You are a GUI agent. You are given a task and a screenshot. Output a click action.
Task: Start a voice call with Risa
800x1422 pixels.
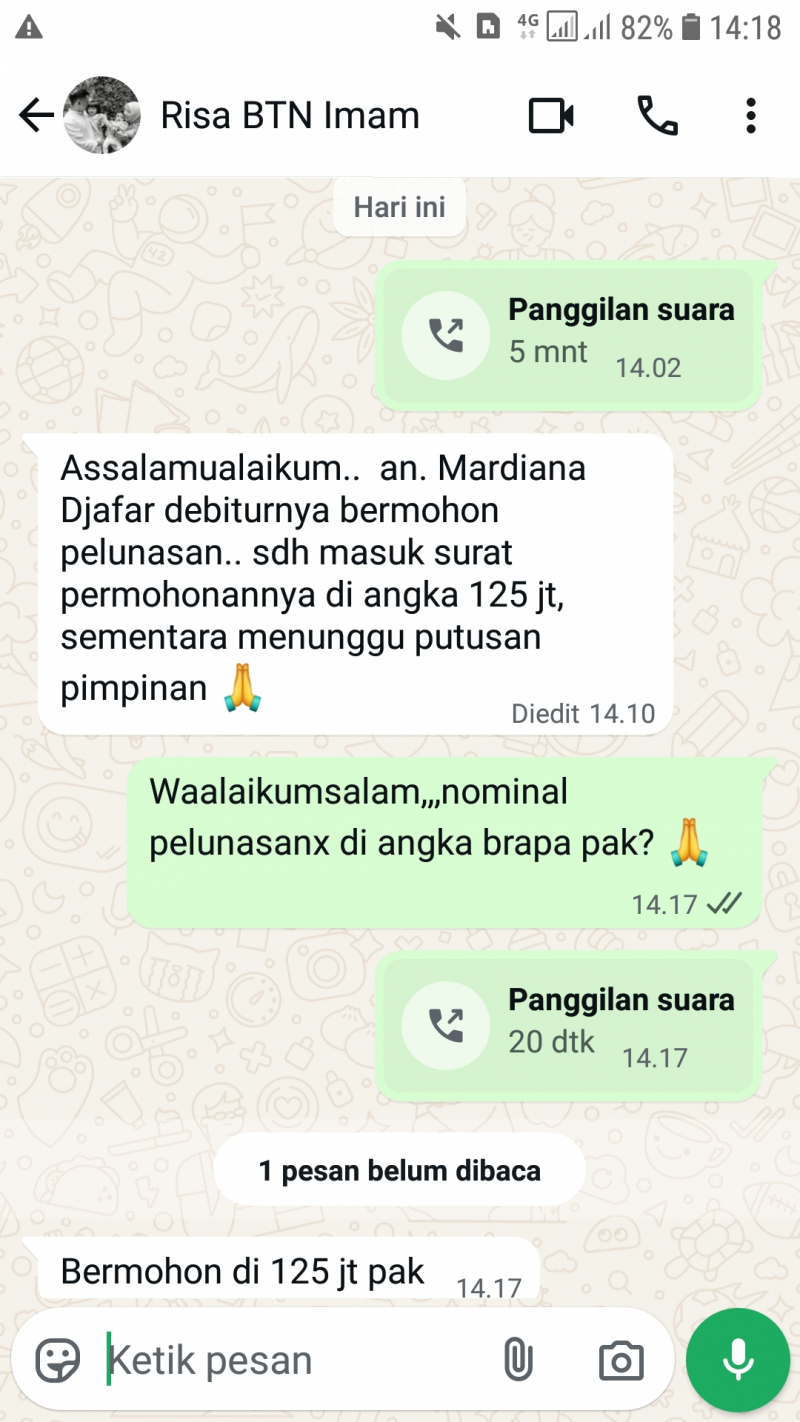pyautogui.click(x=657, y=116)
